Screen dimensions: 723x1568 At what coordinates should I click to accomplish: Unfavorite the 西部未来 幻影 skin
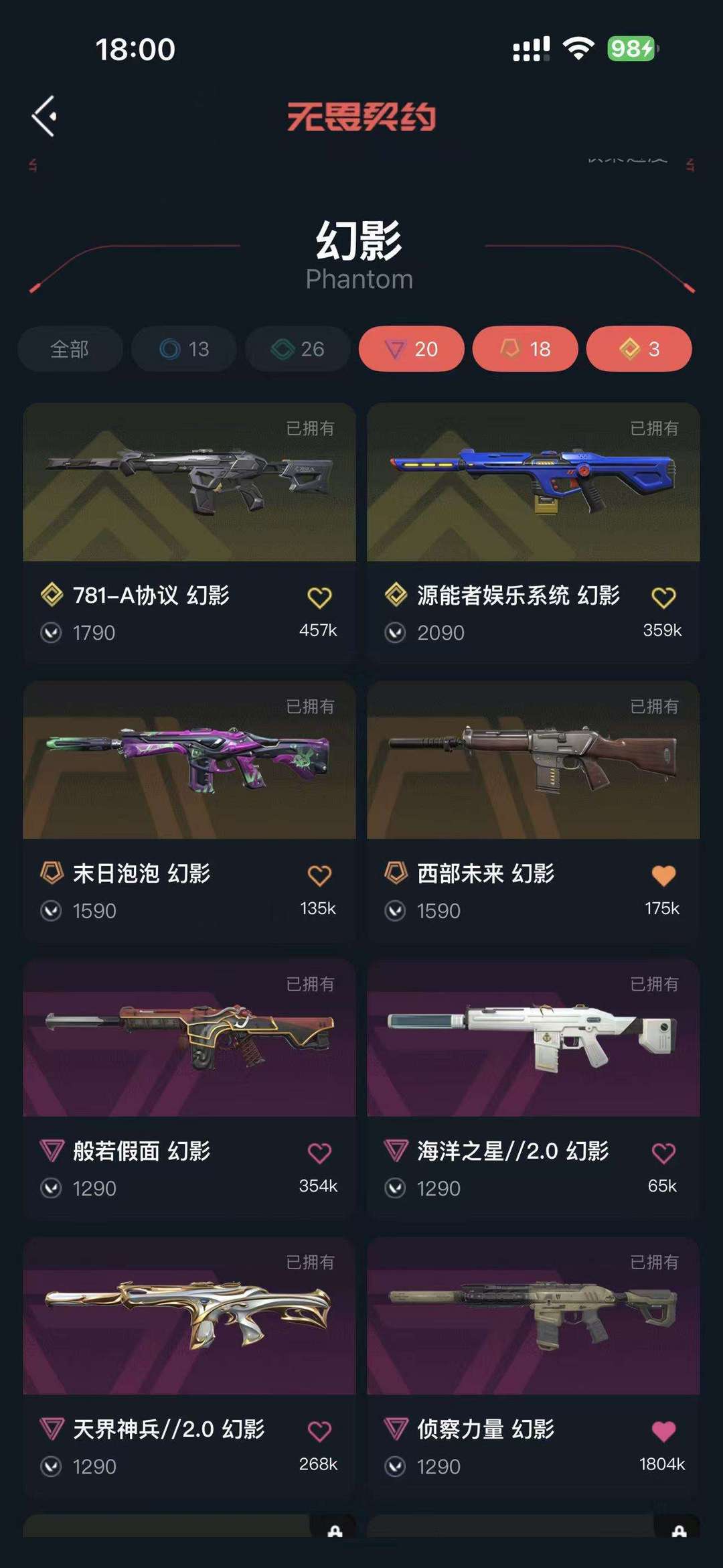[663, 873]
